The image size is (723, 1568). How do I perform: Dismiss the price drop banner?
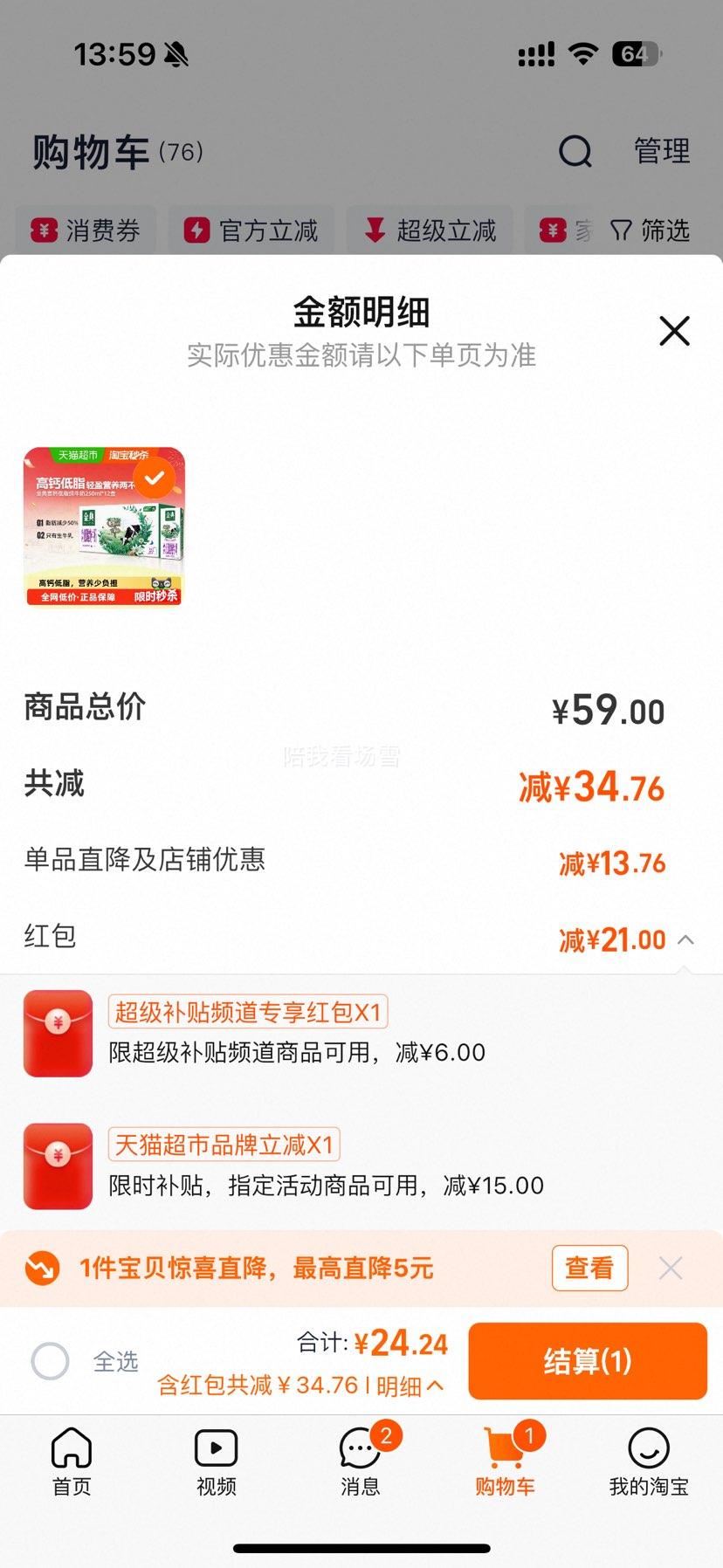pos(670,1268)
